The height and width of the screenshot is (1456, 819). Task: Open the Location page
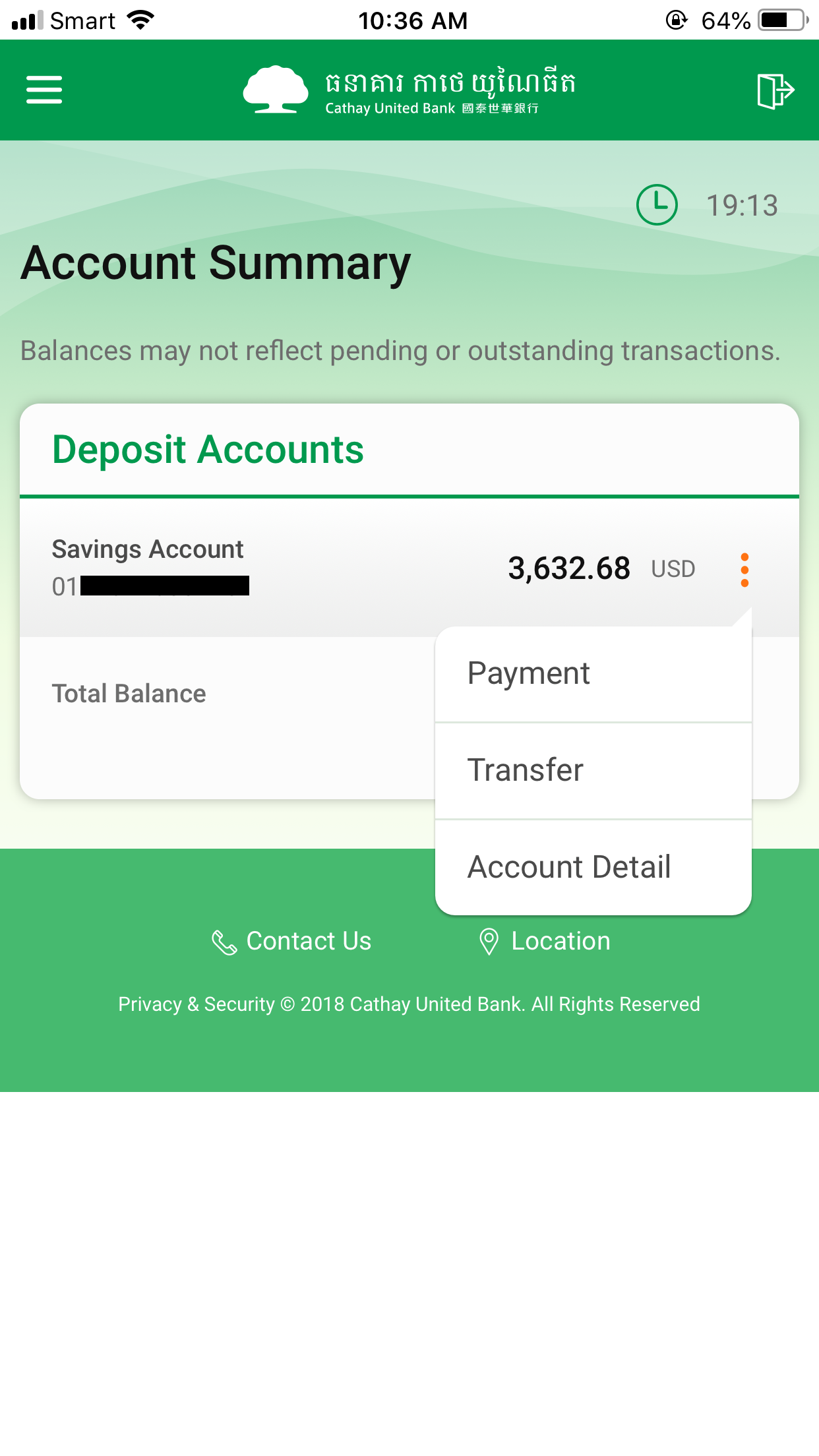(x=560, y=942)
